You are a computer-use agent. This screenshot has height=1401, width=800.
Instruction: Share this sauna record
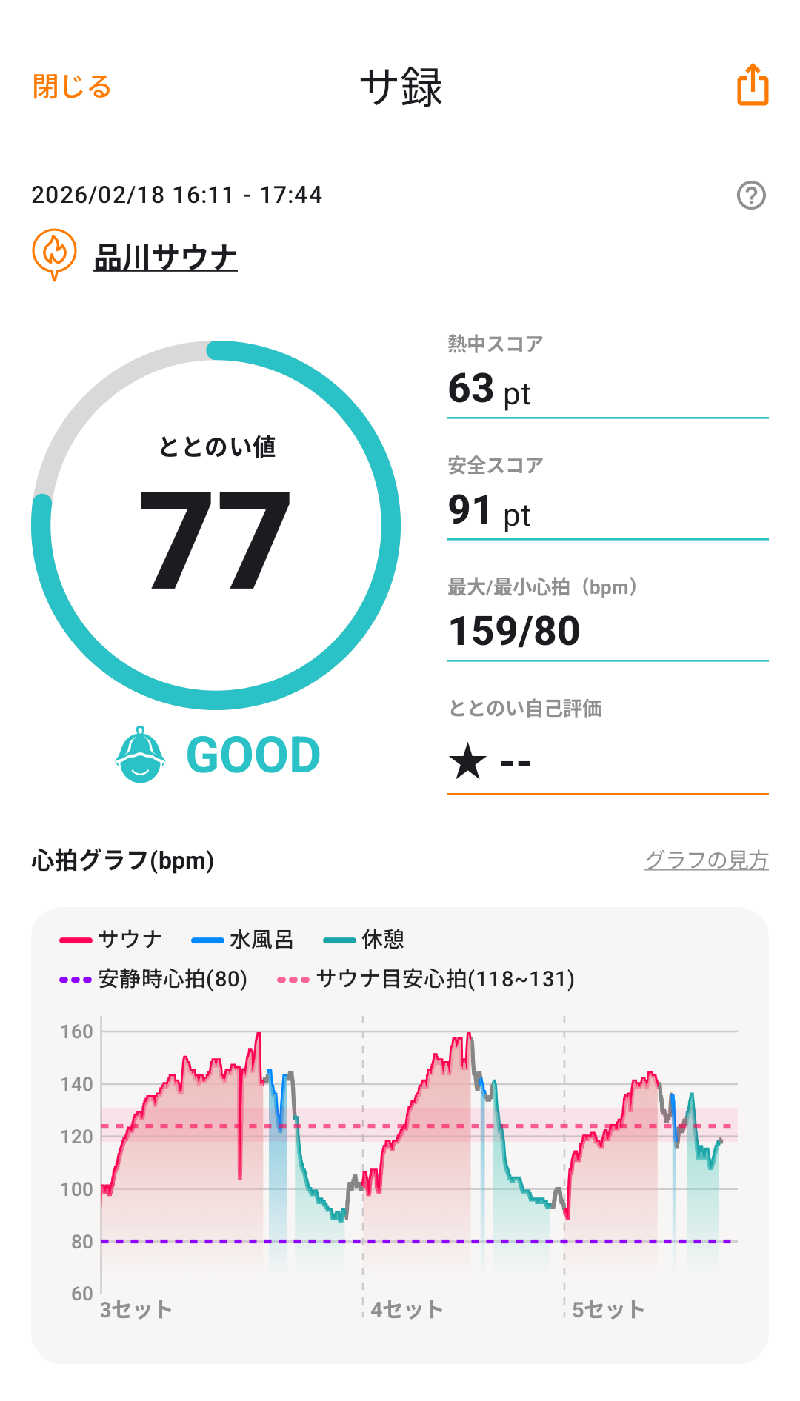click(x=752, y=87)
